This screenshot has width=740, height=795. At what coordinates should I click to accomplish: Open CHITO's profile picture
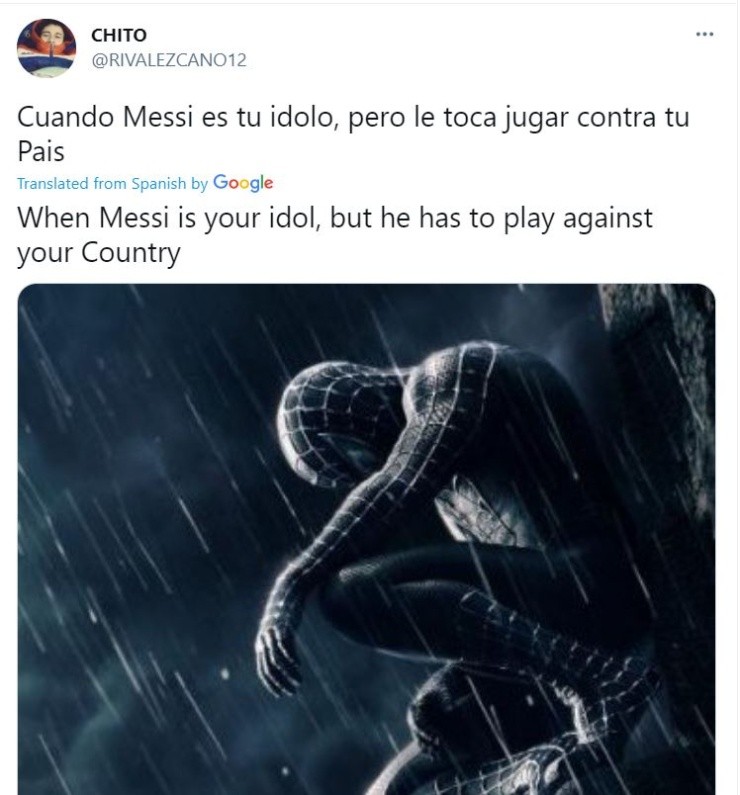46,48
